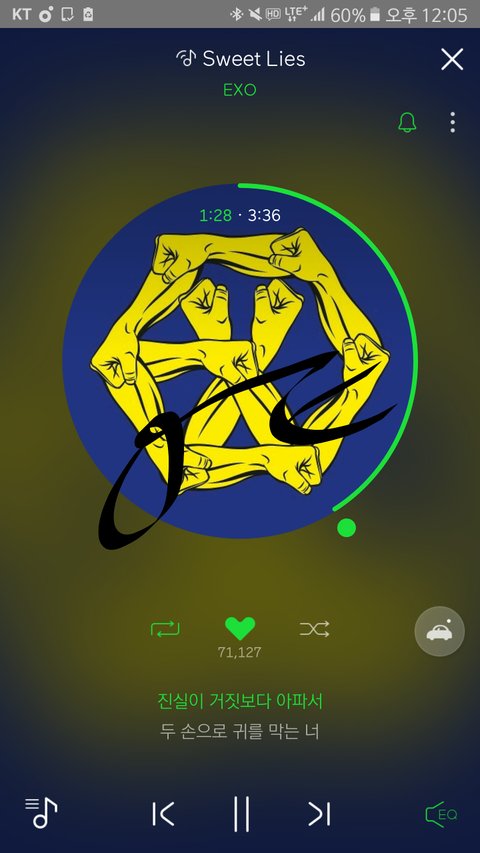The height and width of the screenshot is (853, 480).
Task: Open the three-dot overflow menu
Action: [453, 122]
